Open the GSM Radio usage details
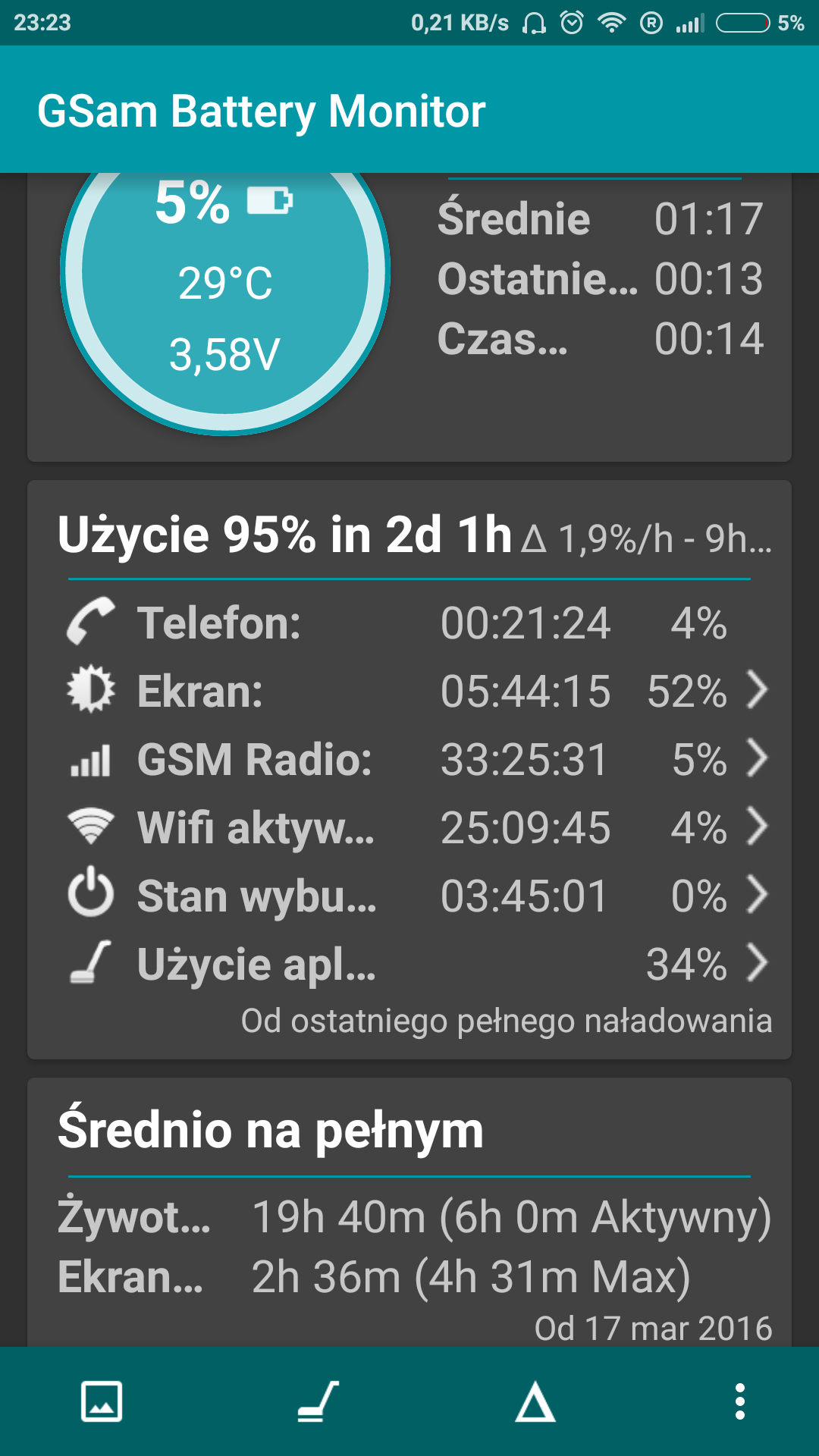 (417, 759)
